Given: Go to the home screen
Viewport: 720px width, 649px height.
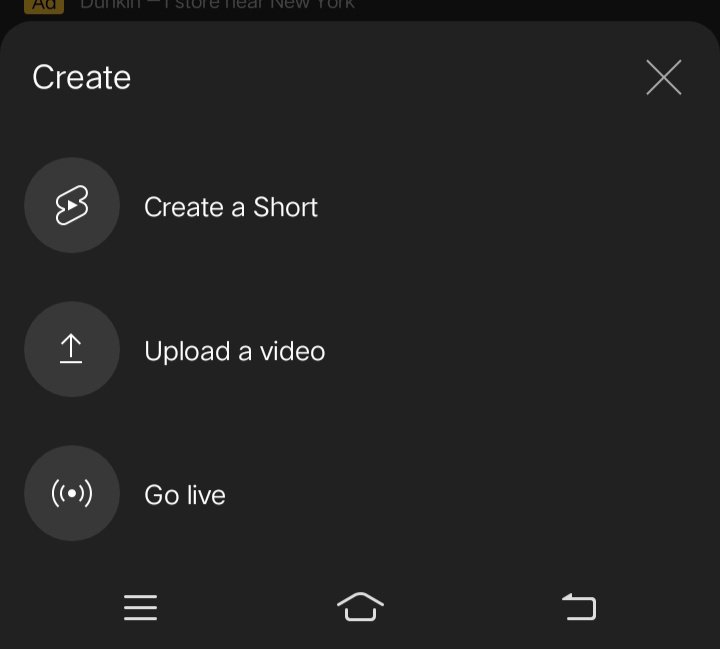Looking at the screenshot, I should click(x=360, y=606).
